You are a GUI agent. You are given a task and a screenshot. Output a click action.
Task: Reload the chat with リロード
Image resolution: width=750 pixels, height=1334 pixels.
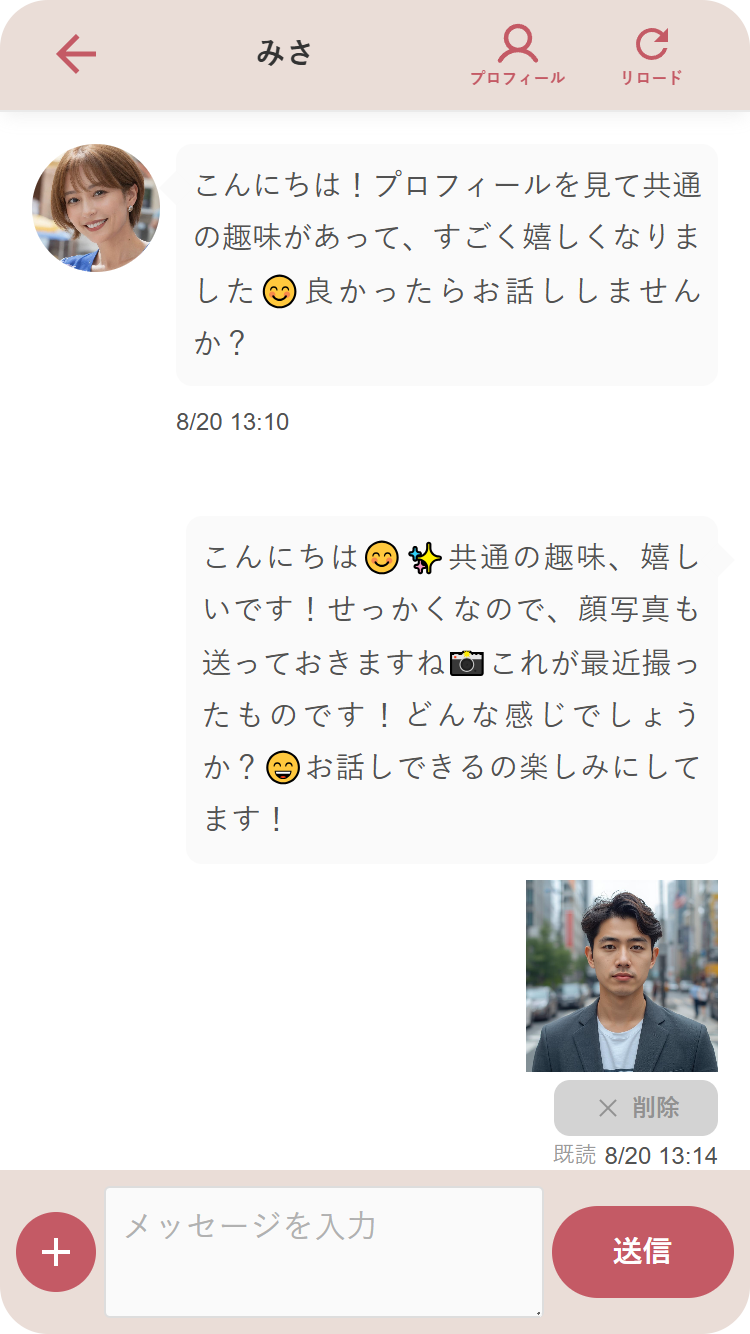coord(651,55)
